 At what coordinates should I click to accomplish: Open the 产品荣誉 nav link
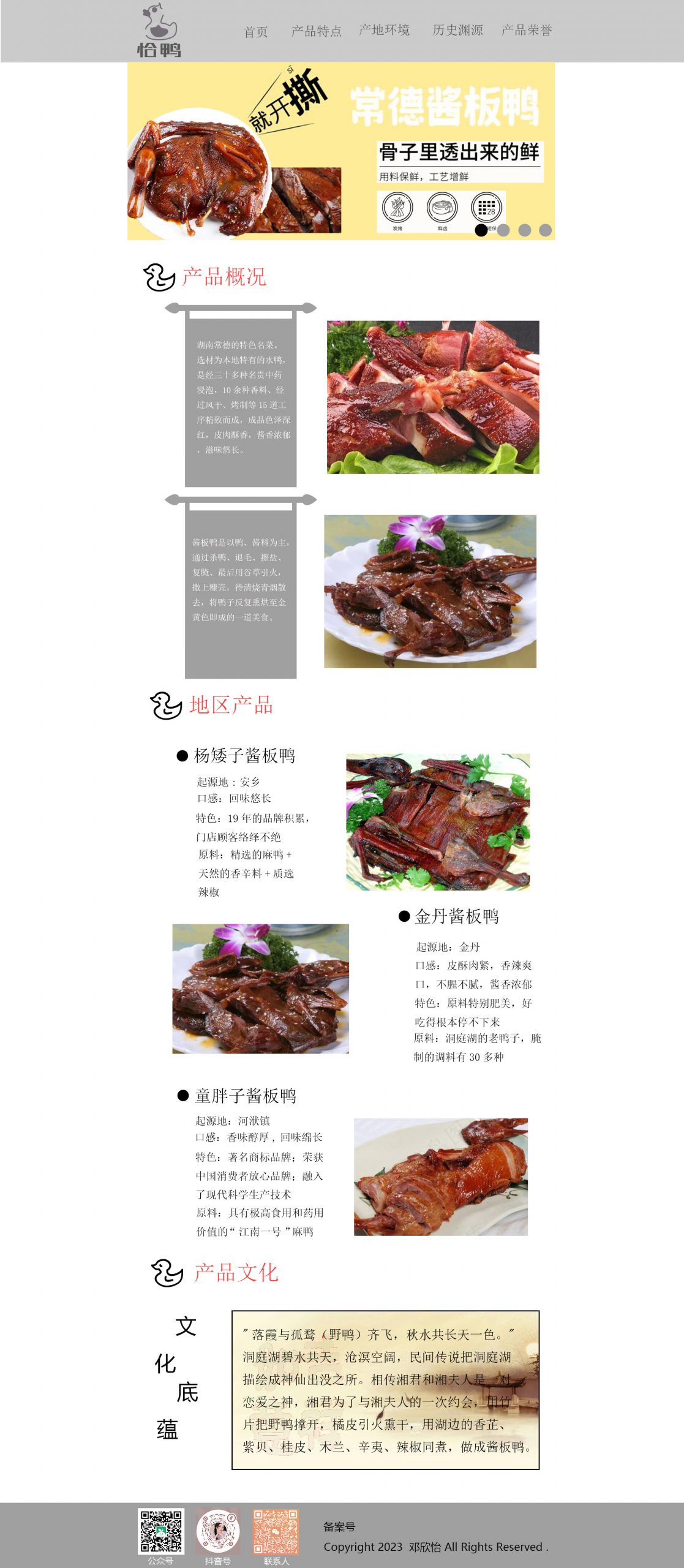tap(526, 30)
